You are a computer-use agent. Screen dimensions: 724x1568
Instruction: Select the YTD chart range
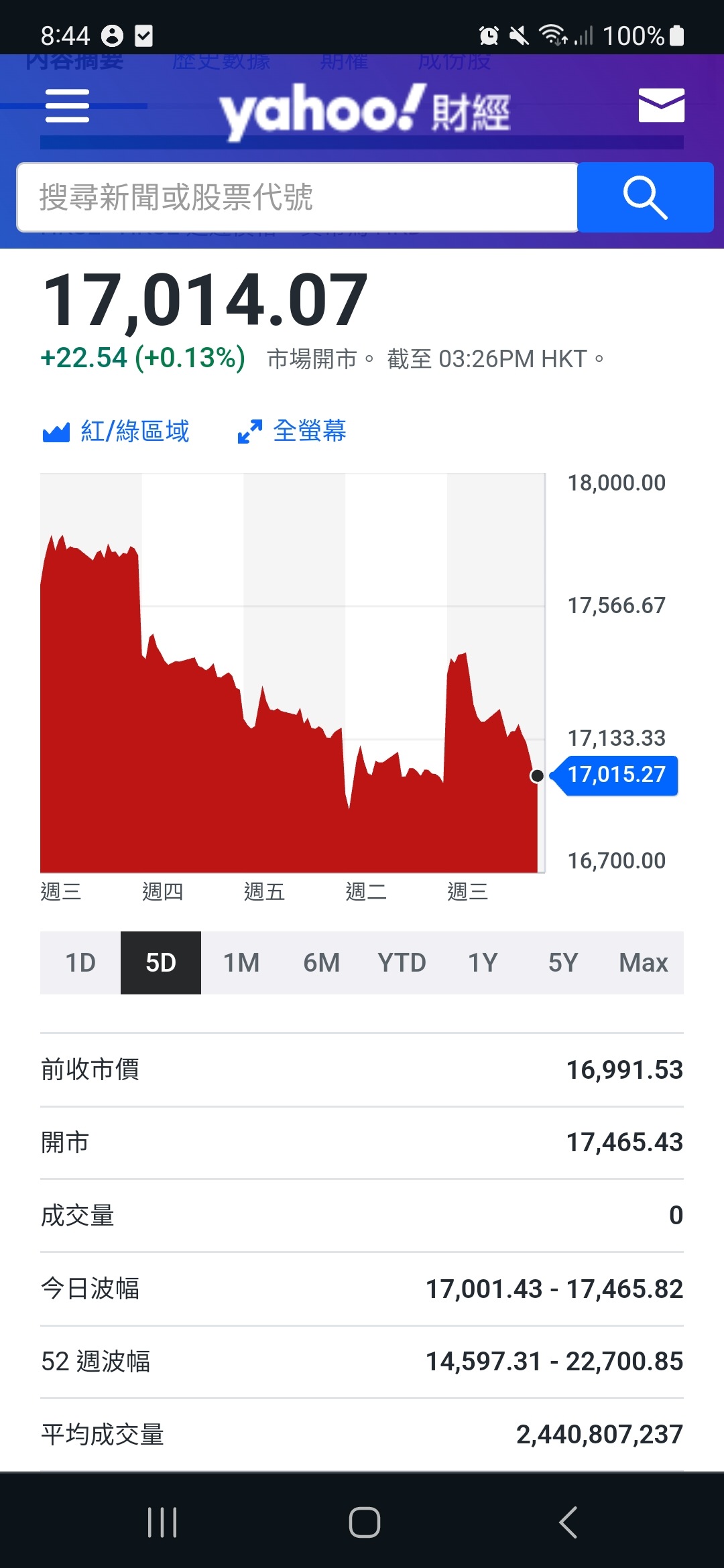tap(402, 963)
